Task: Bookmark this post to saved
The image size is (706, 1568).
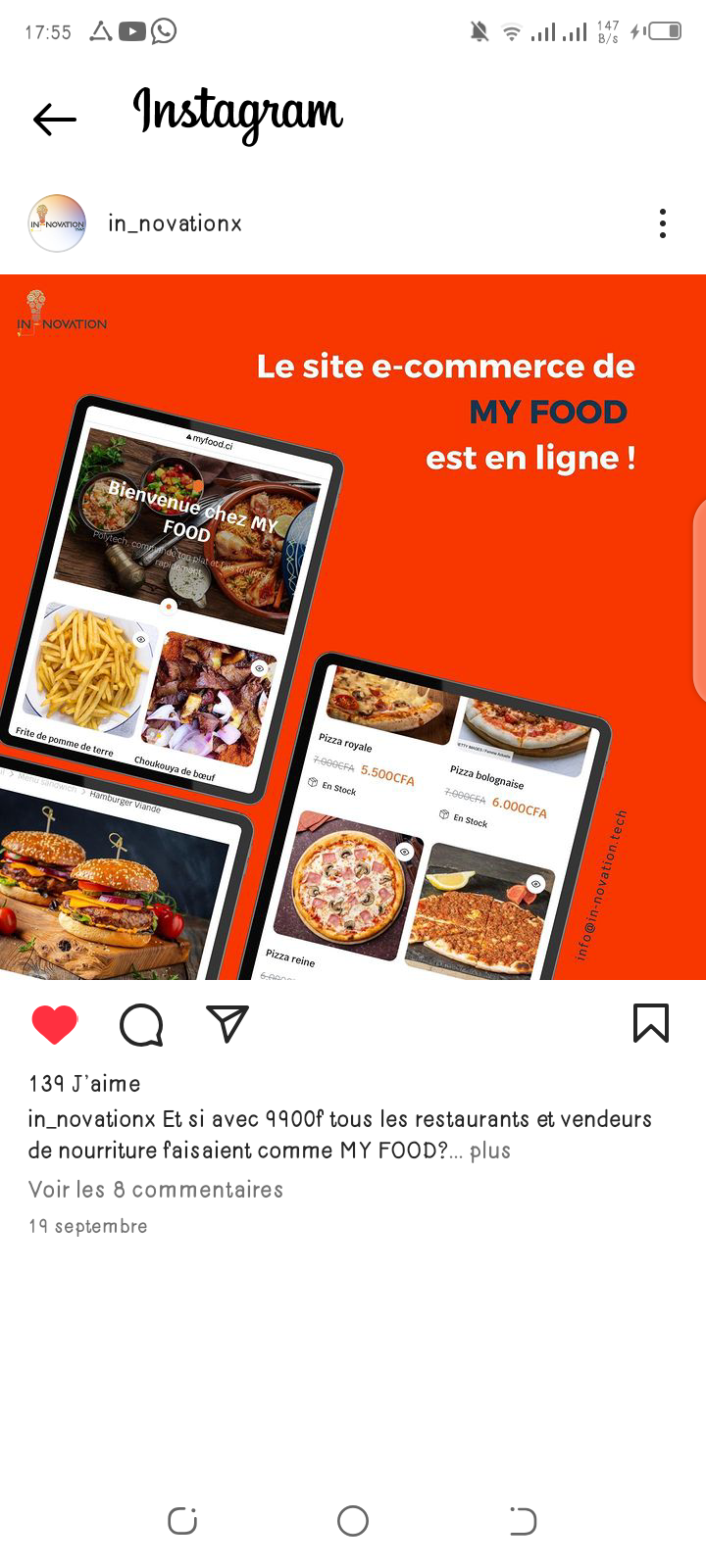Action: (651, 1023)
